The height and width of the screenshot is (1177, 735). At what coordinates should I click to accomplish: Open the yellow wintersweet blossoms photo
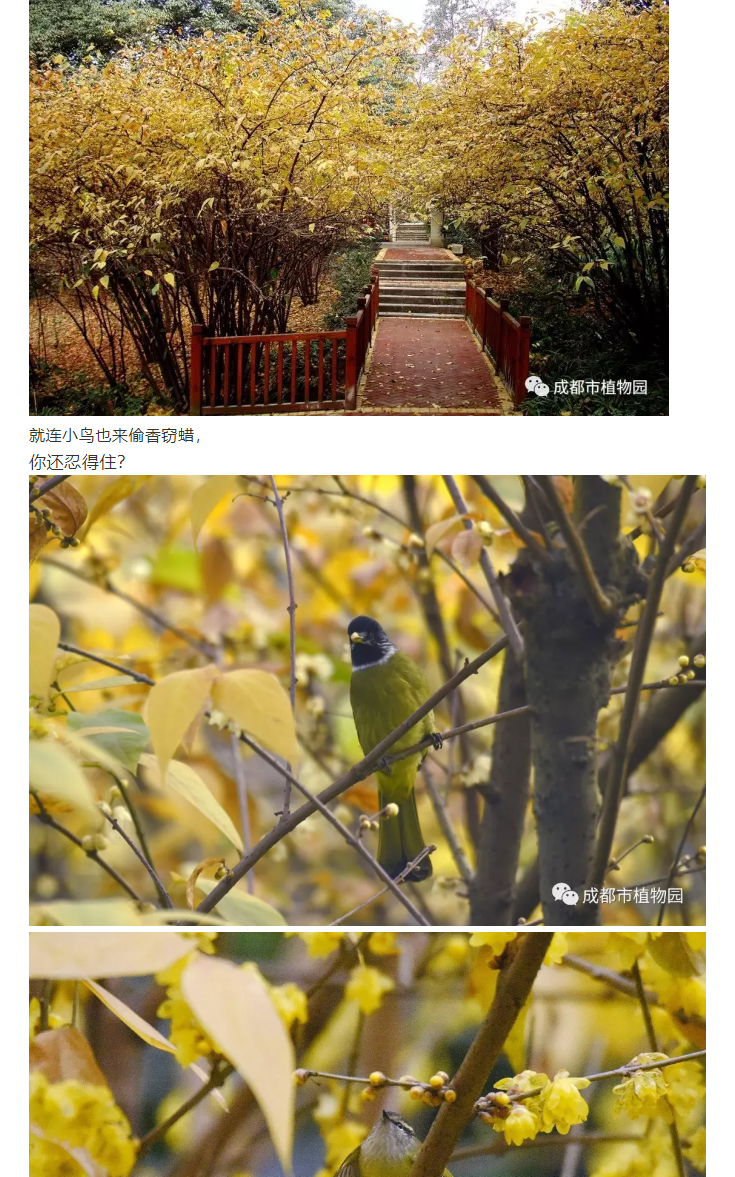367,1054
